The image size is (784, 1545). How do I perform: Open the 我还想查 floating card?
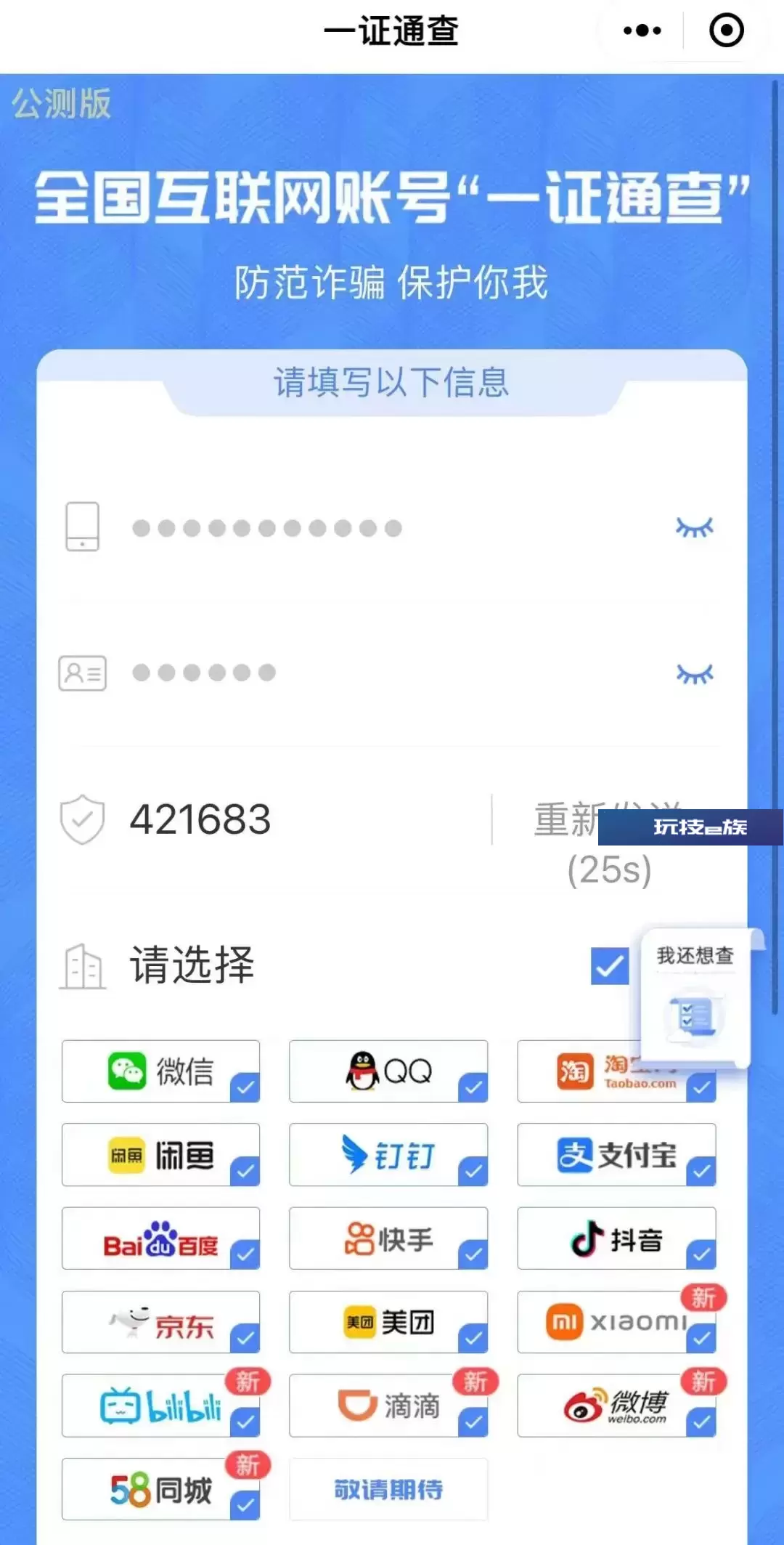(695, 997)
